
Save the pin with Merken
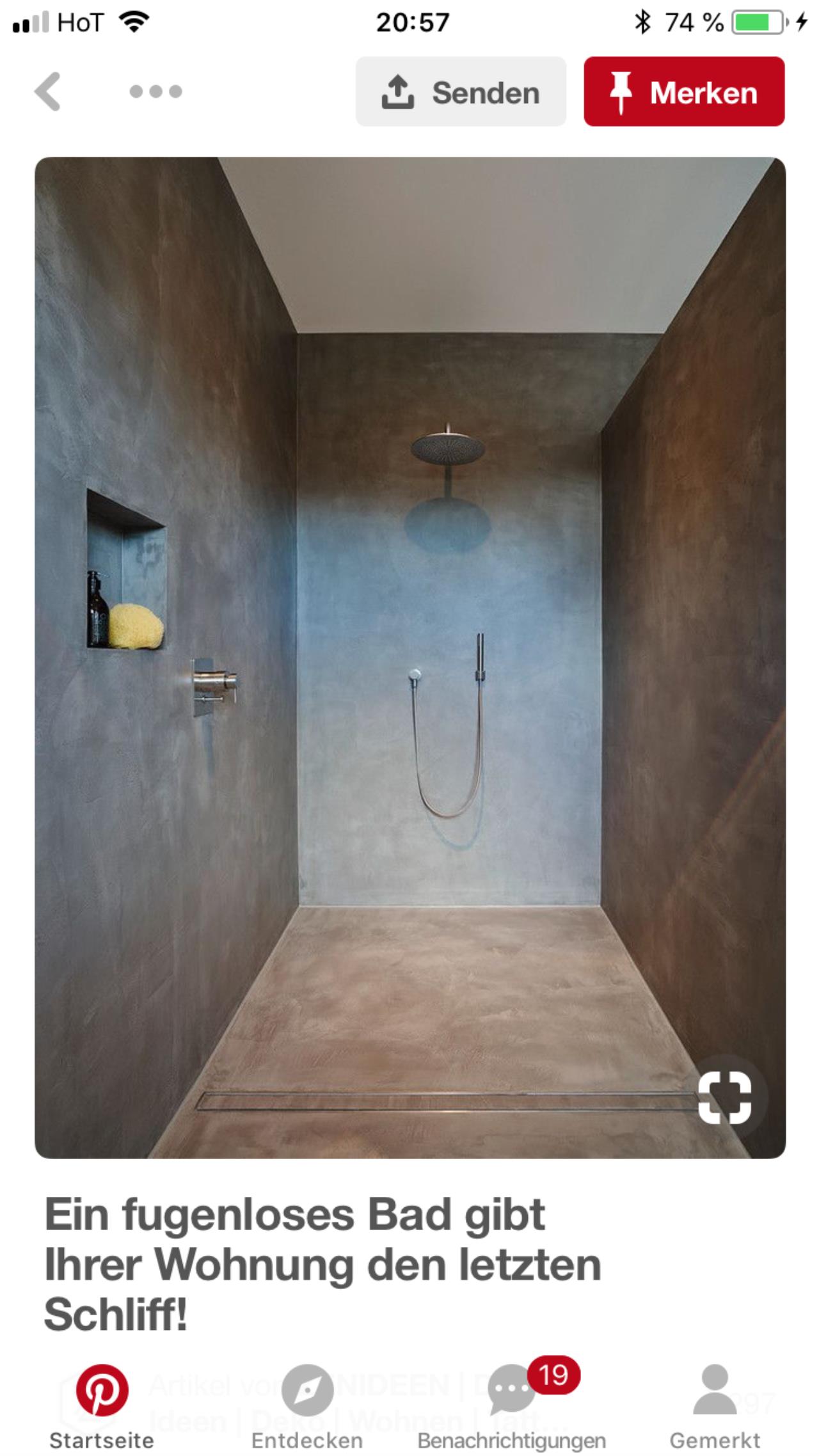(684, 91)
